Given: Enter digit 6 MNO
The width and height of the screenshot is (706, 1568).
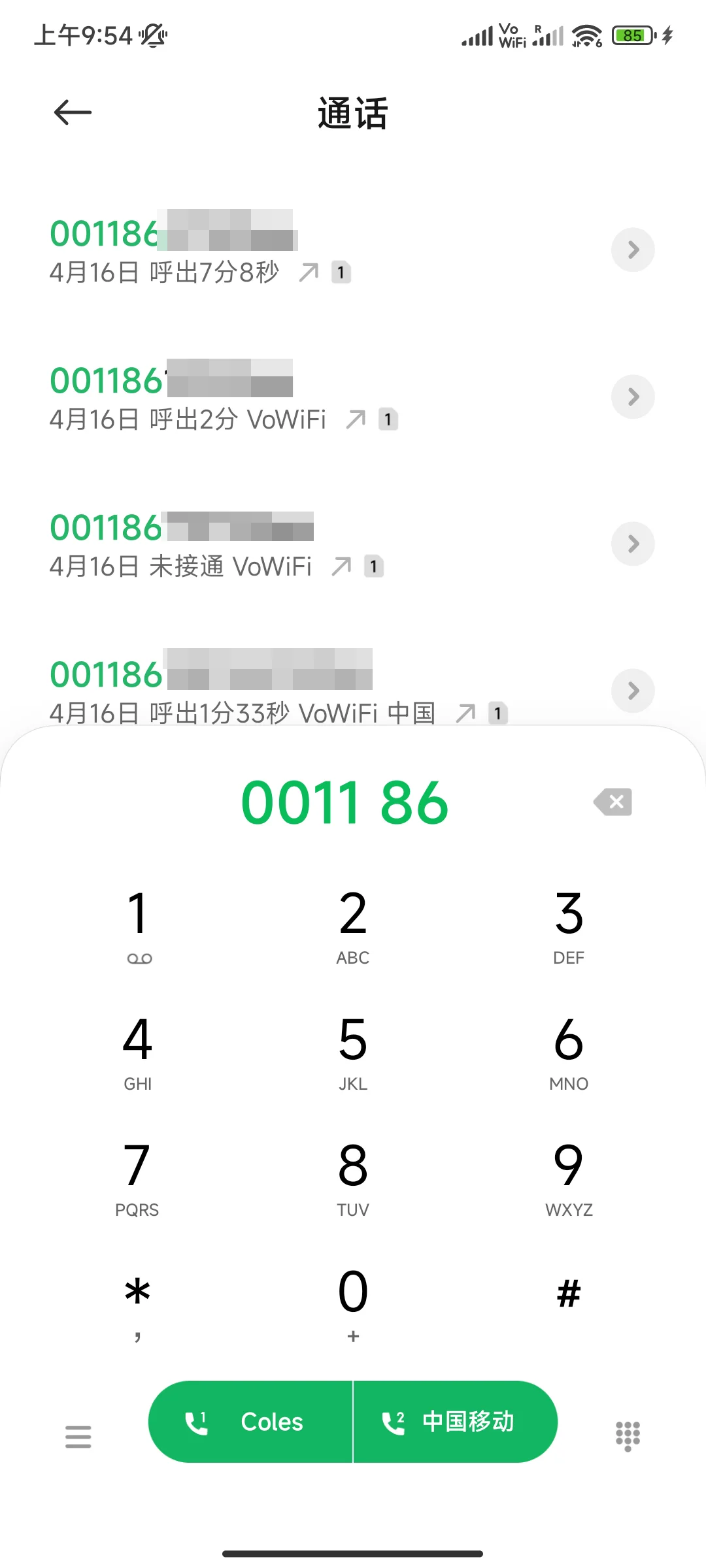Looking at the screenshot, I should click(x=569, y=1051).
